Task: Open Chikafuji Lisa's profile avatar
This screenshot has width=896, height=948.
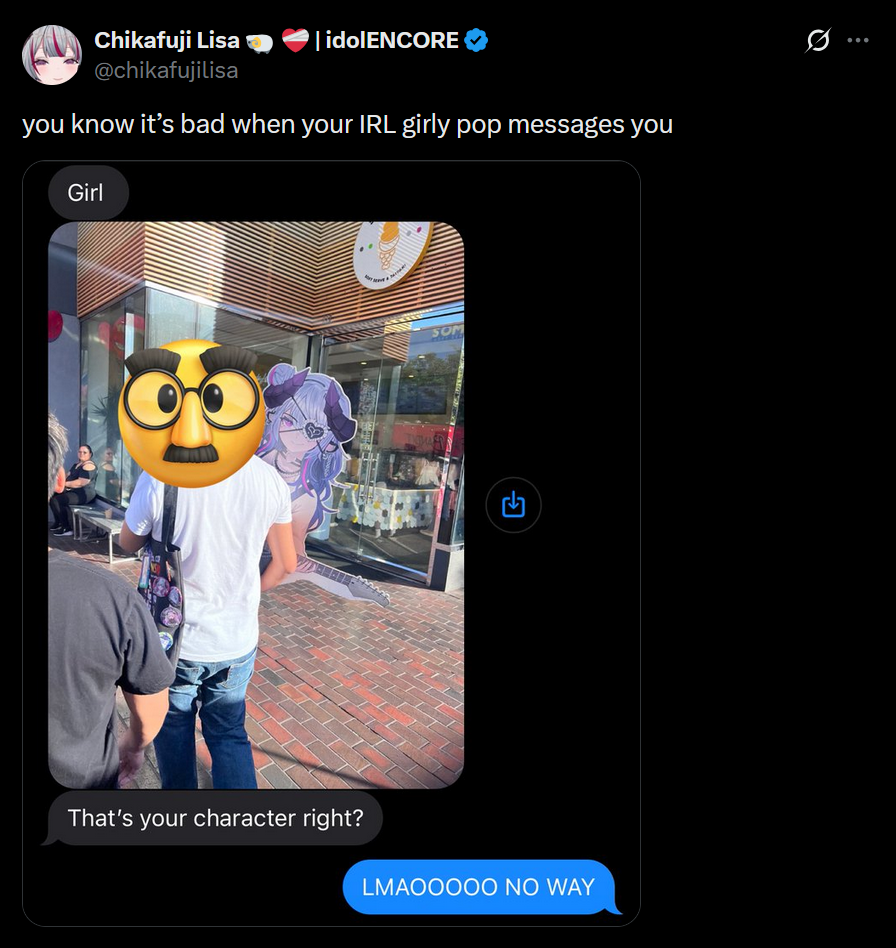Action: click(x=52, y=55)
